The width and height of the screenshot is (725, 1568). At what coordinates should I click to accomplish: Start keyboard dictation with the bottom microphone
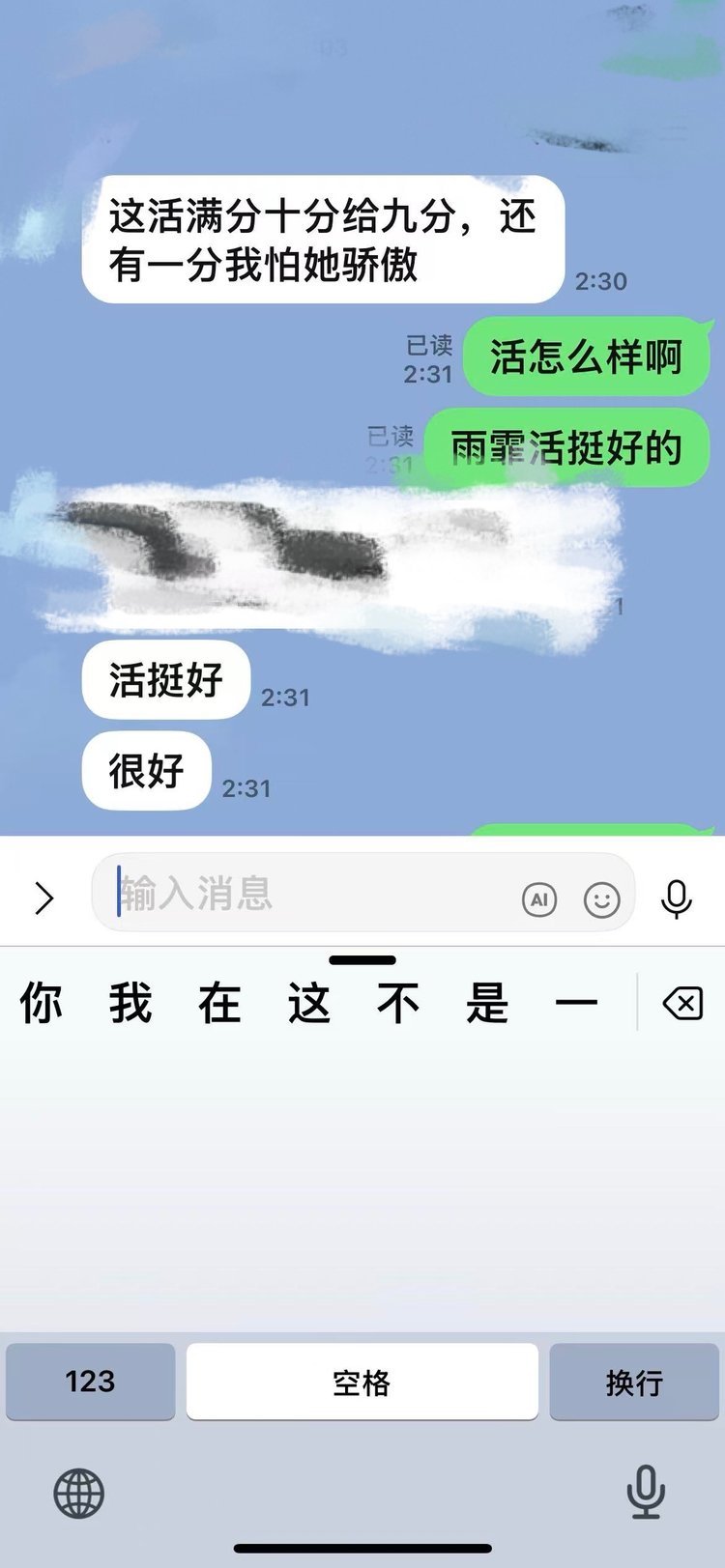pyautogui.click(x=646, y=1491)
